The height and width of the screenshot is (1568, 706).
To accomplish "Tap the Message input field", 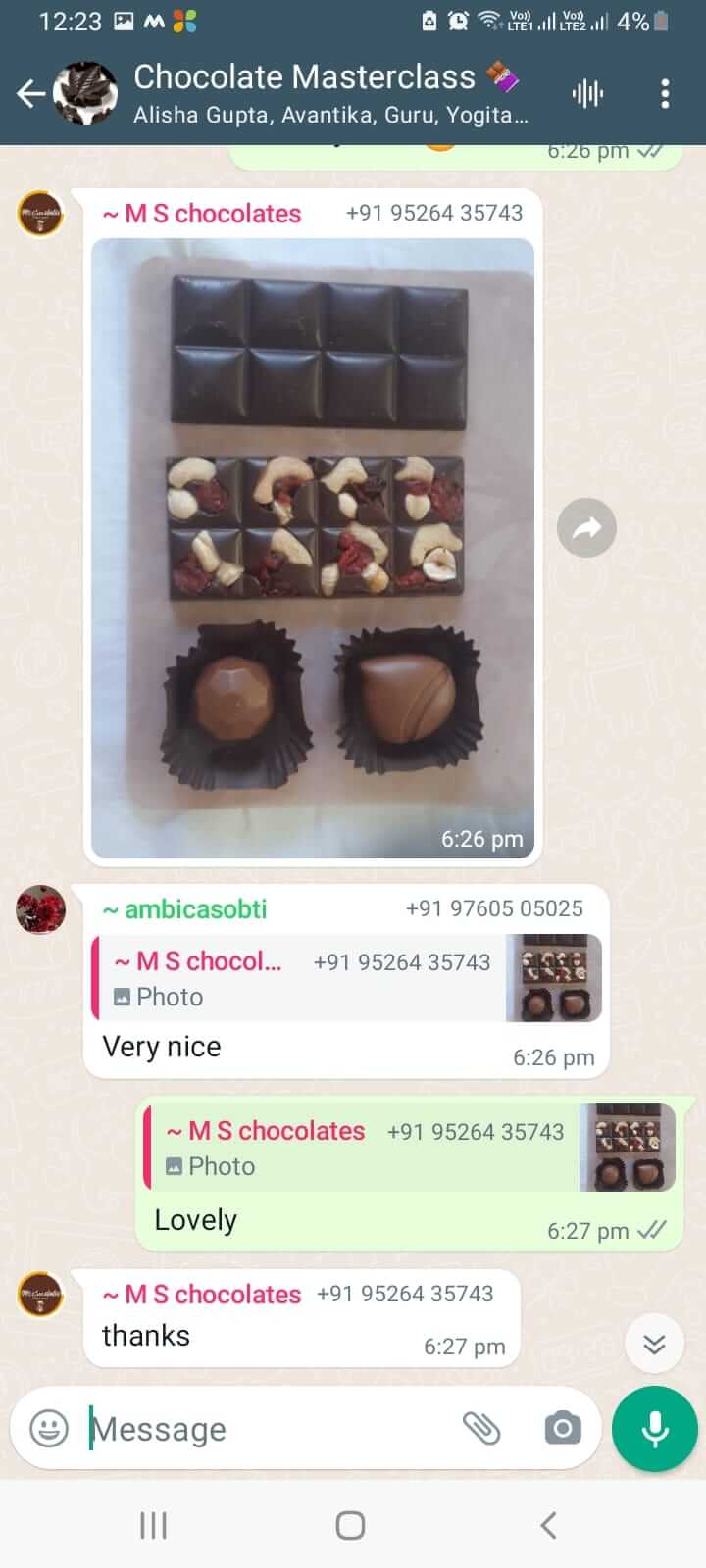I will 245,1429.
